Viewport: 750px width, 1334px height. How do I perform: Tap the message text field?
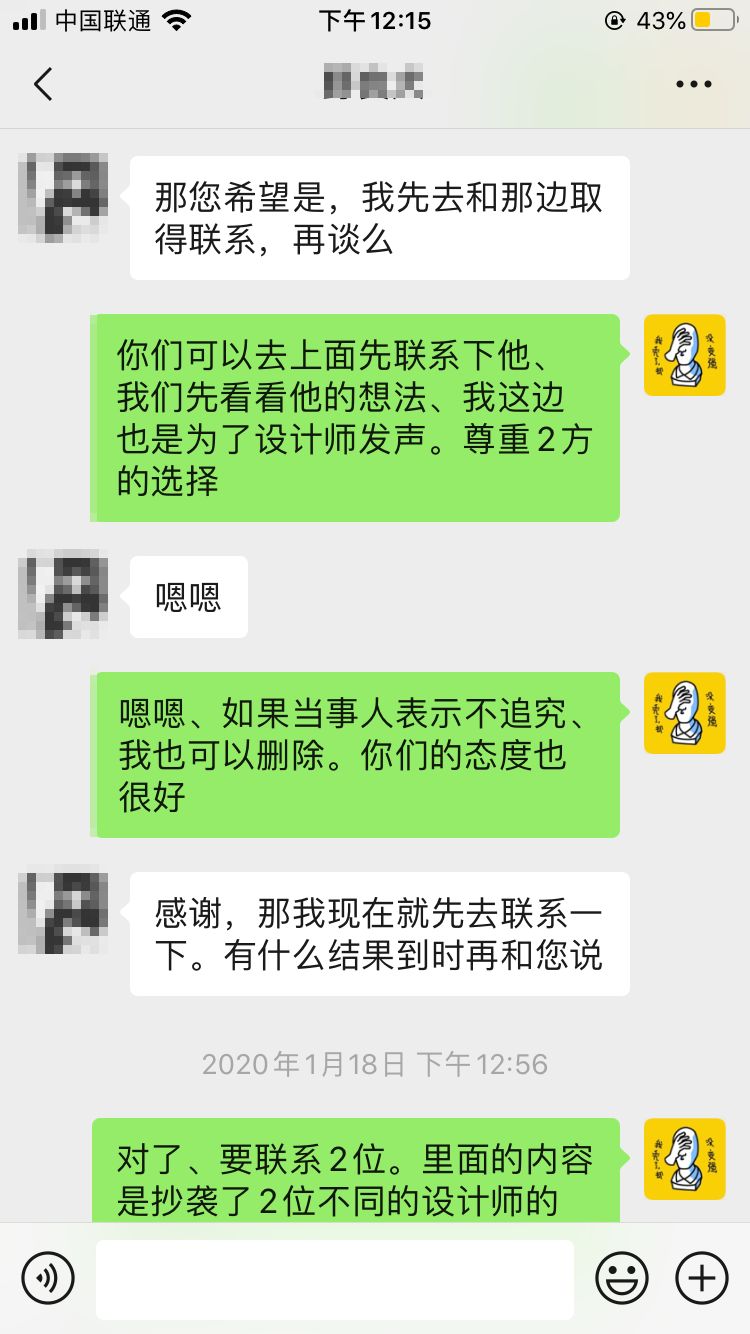334,1279
